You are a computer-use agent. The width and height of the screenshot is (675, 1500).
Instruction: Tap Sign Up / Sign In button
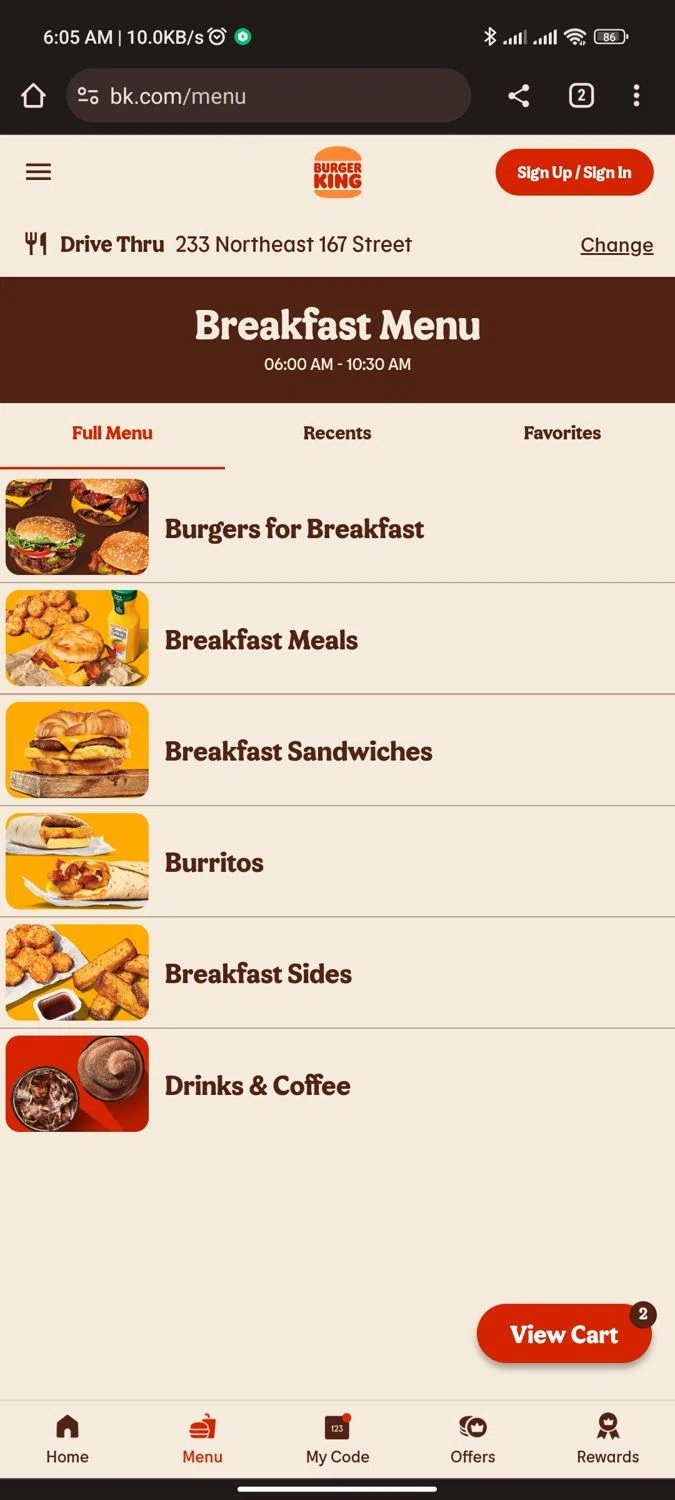click(574, 172)
